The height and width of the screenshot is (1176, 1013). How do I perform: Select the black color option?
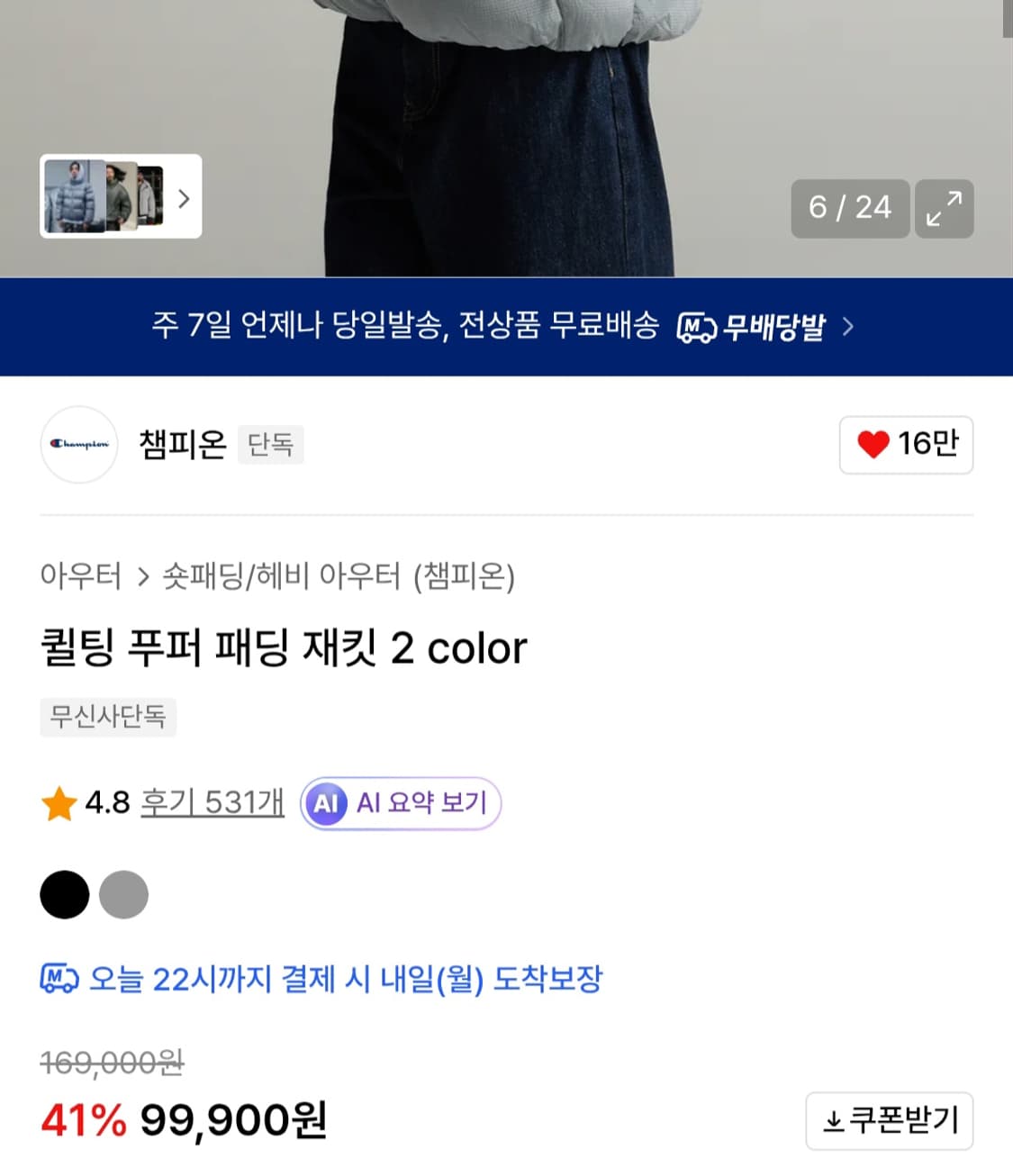[x=64, y=893]
